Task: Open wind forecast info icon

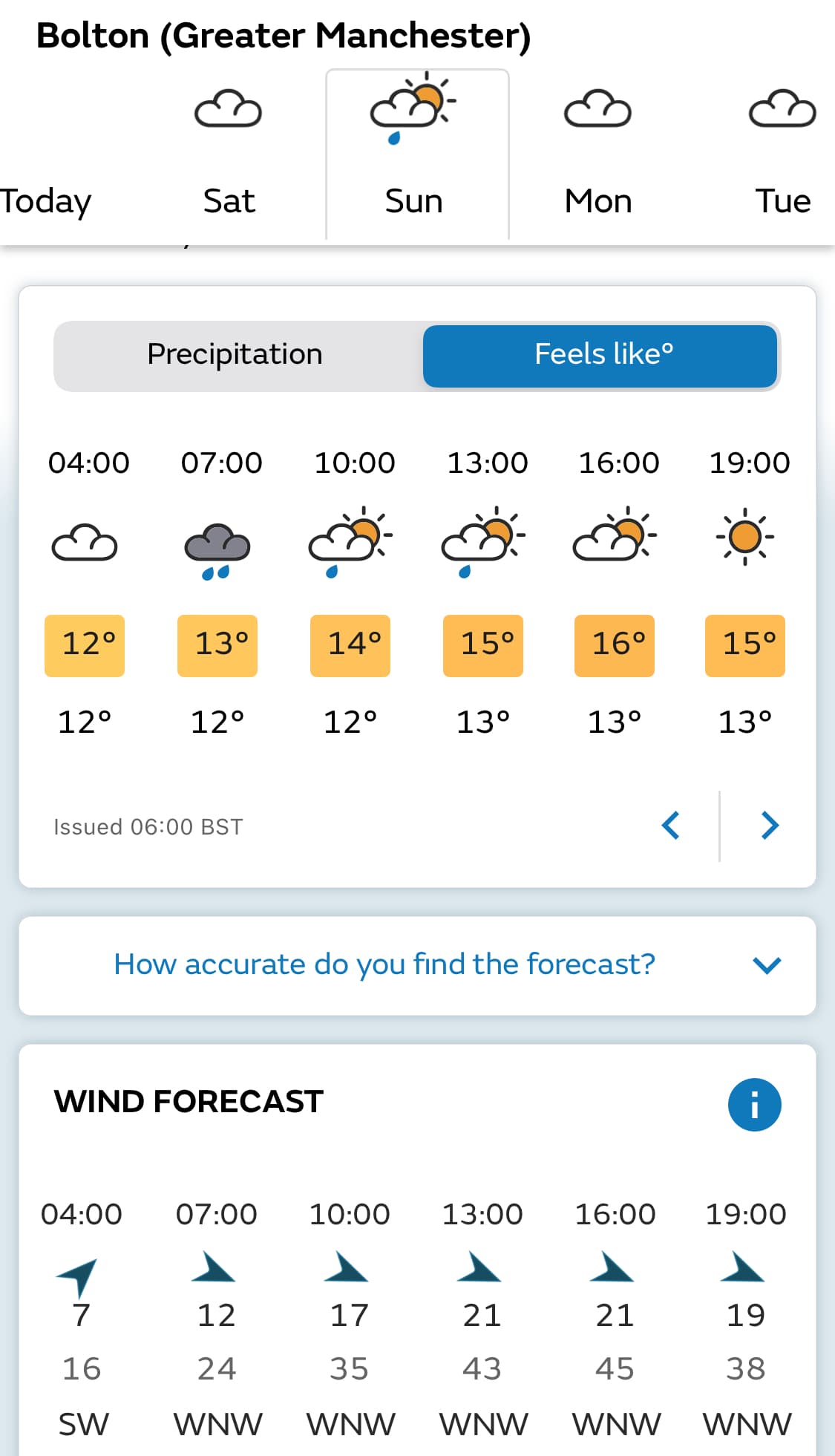Action: tap(754, 1104)
